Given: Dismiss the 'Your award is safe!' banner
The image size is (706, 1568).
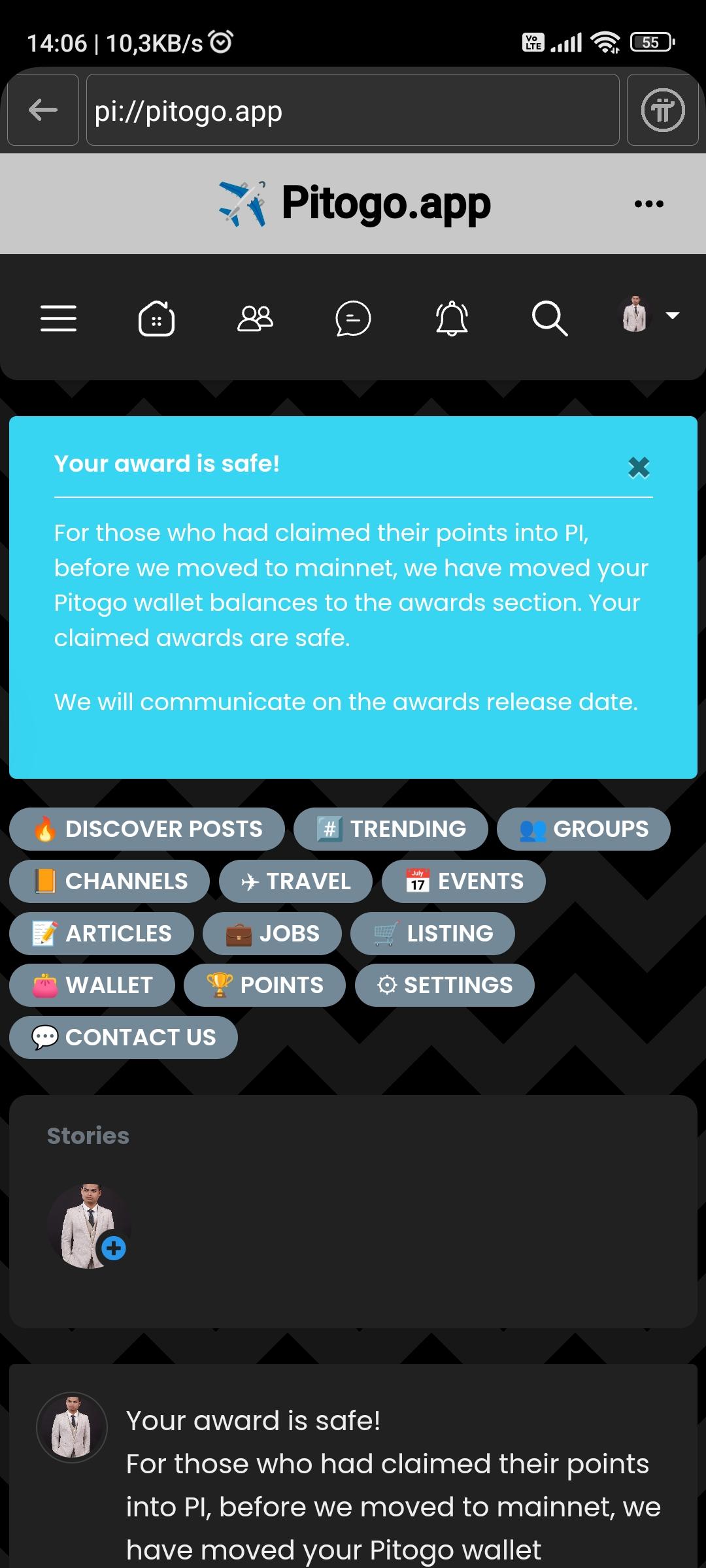Looking at the screenshot, I should click(x=639, y=467).
